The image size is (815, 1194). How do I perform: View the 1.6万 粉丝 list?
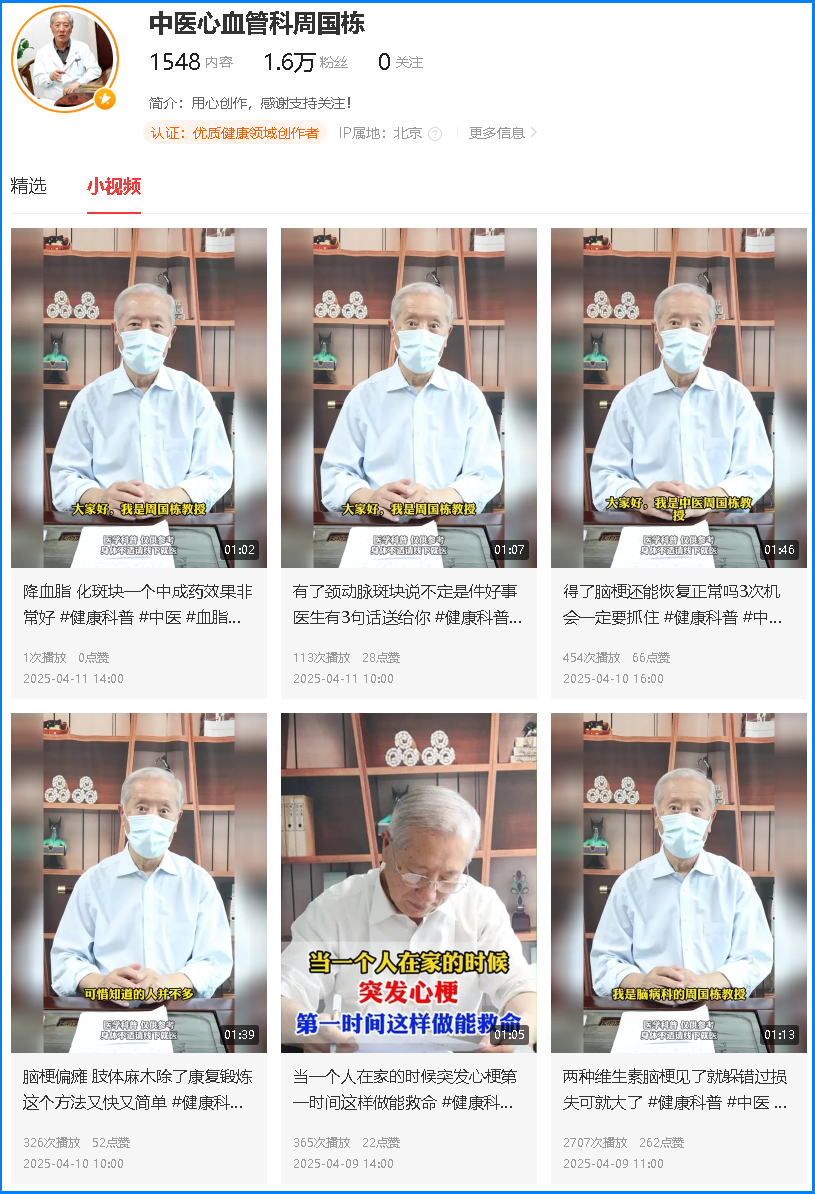(305, 62)
